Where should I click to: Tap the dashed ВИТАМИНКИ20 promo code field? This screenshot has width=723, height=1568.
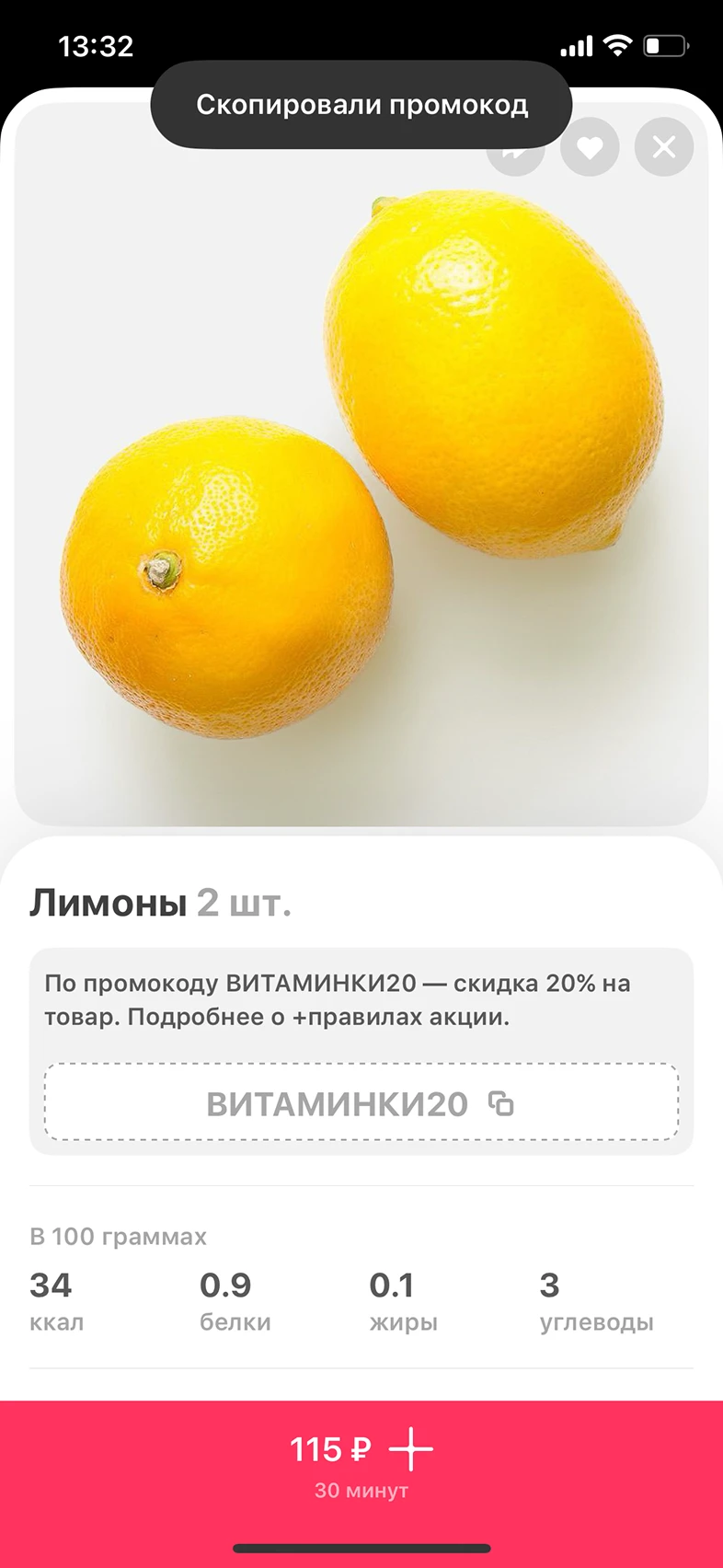pyautogui.click(x=361, y=1103)
